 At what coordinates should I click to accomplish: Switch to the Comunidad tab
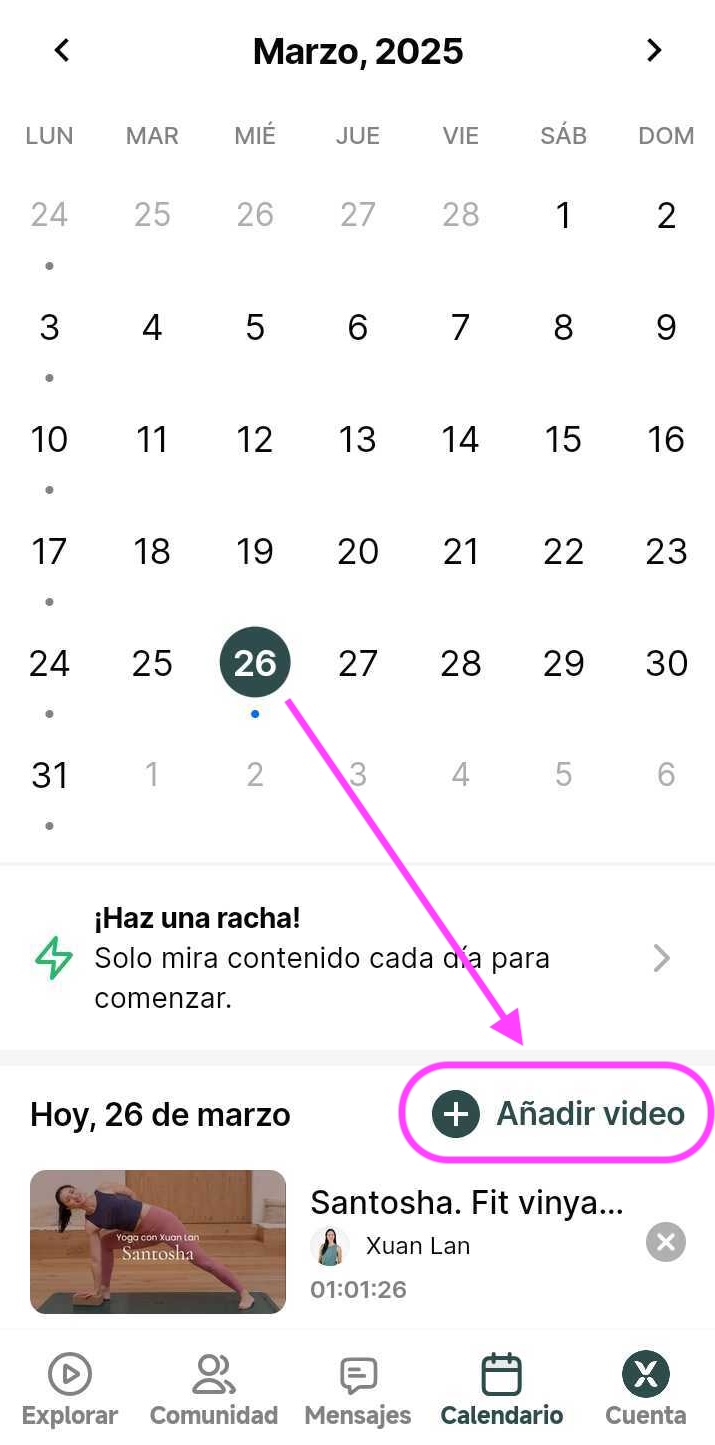tap(213, 1389)
